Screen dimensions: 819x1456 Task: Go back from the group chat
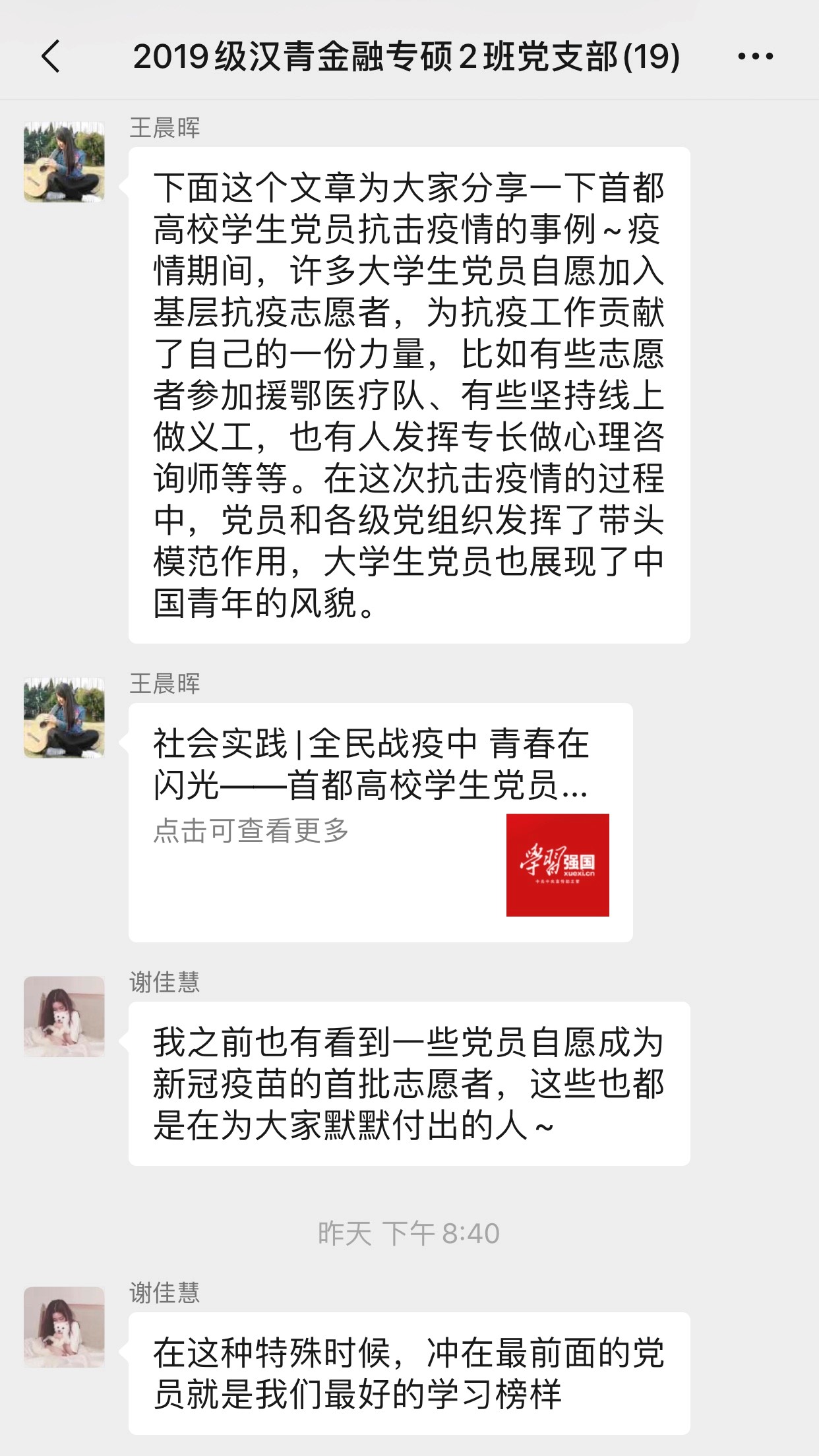point(51,56)
